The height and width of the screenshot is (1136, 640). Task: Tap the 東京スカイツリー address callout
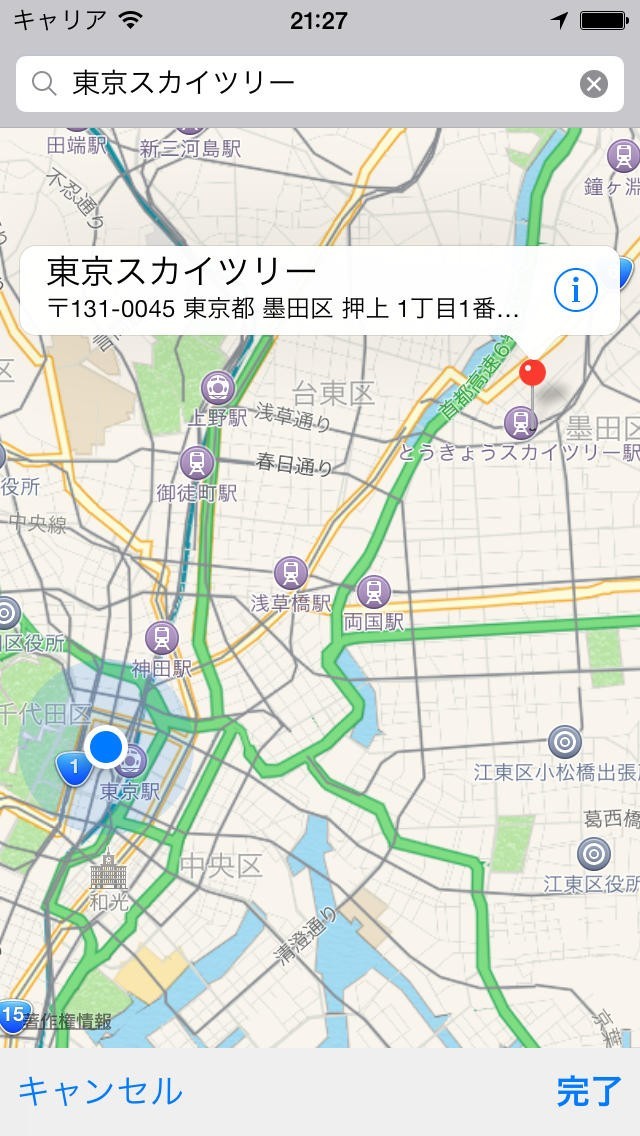point(285,290)
